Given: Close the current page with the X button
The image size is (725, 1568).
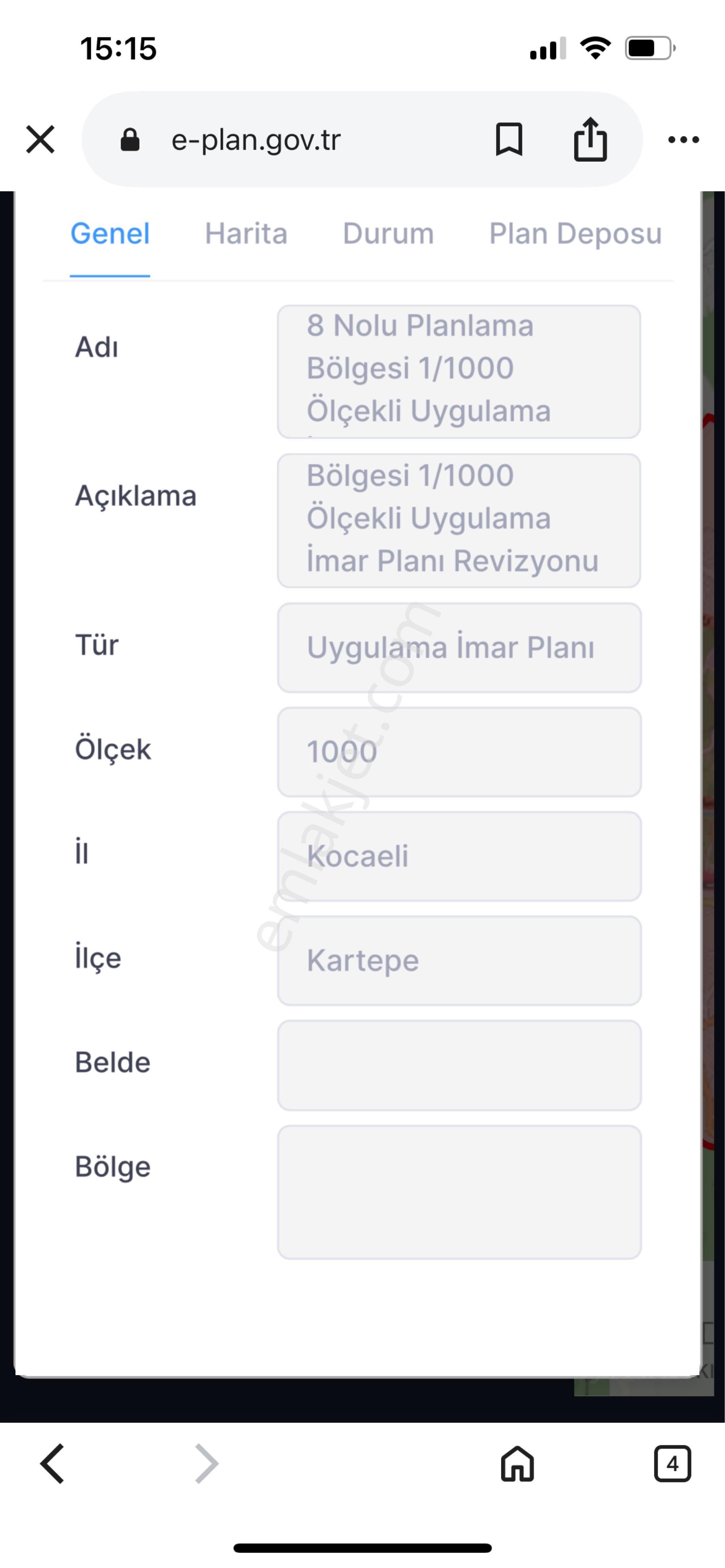Looking at the screenshot, I should tap(39, 139).
